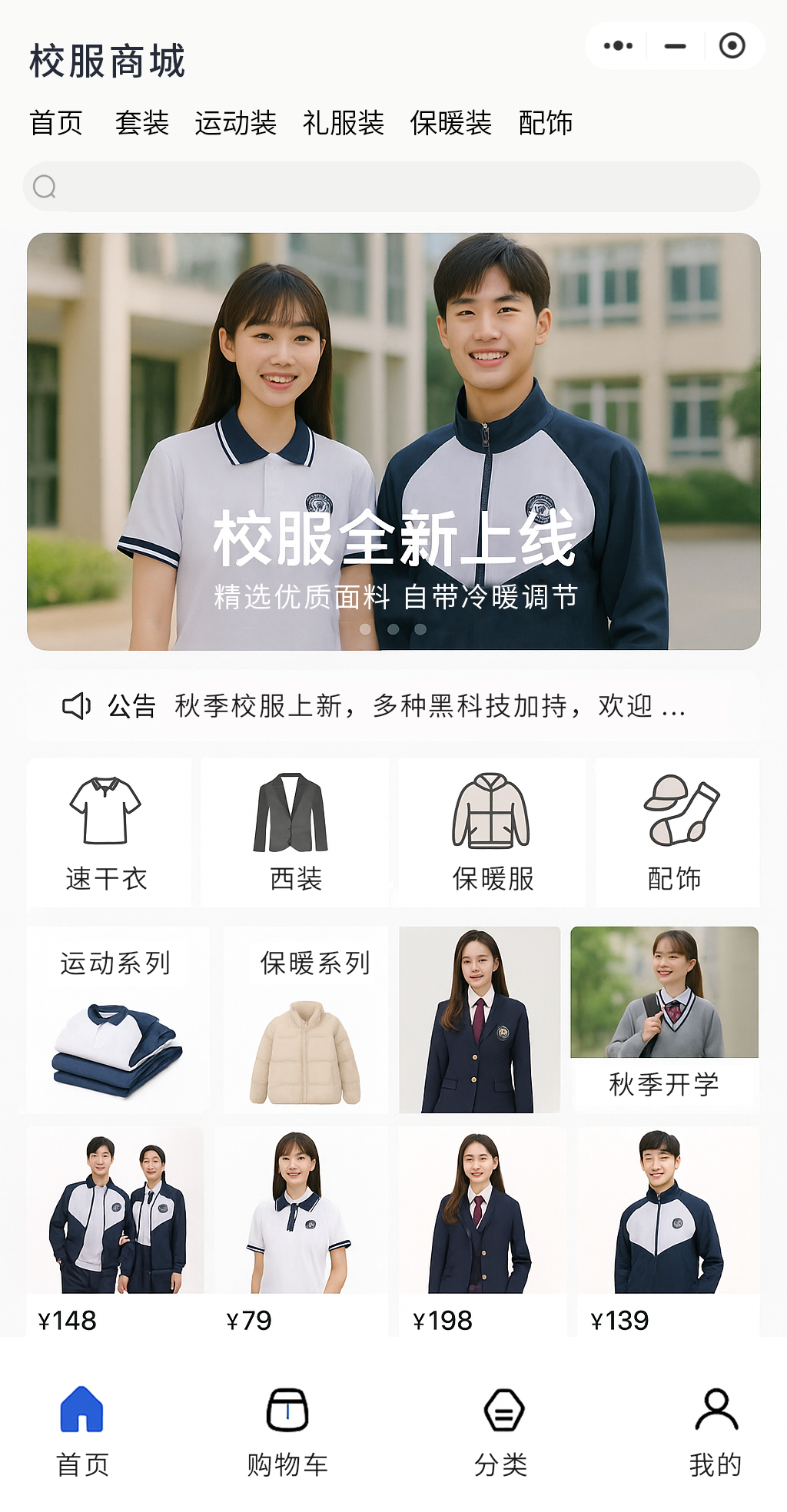
Task: Open the mini program more options menu
Action: tap(619, 46)
